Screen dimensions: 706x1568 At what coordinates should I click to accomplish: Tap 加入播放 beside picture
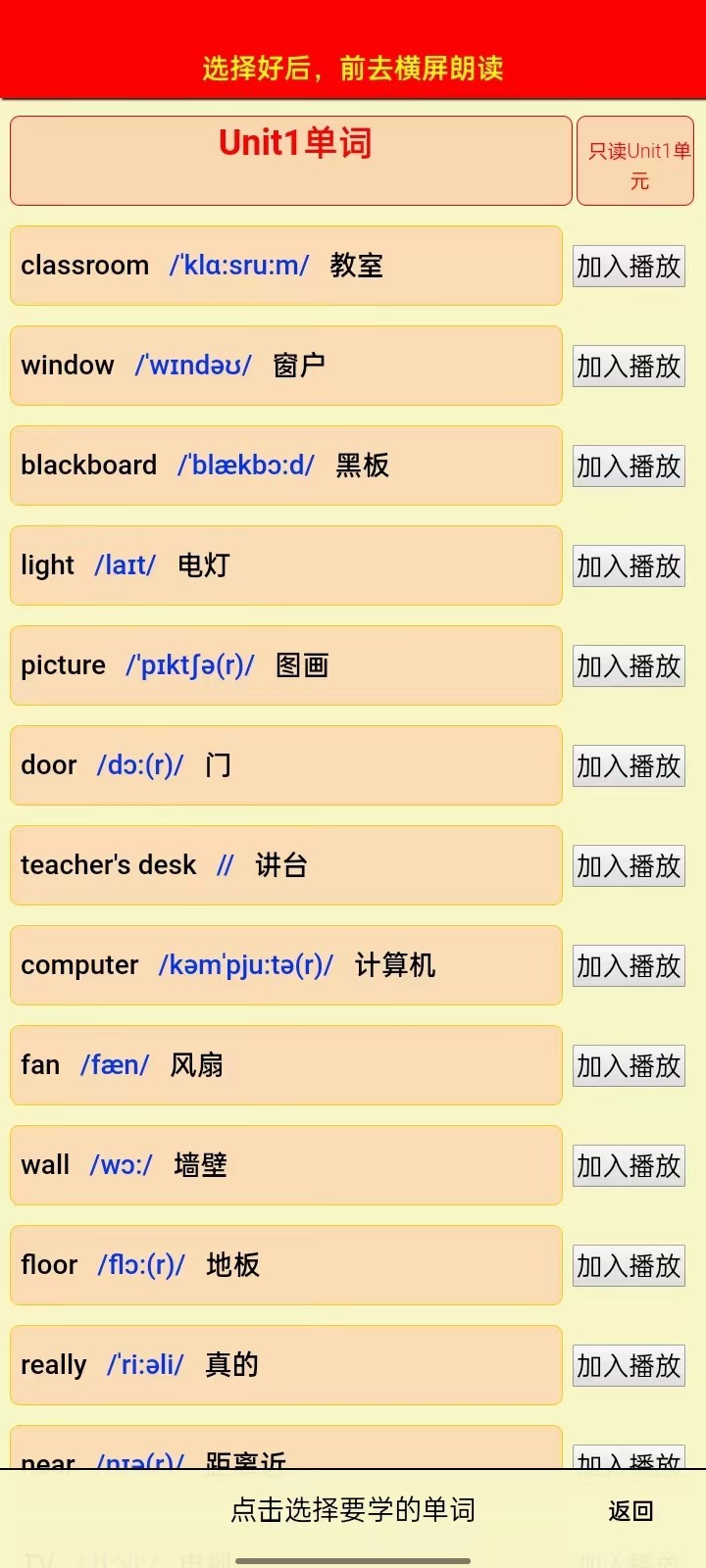pos(629,666)
